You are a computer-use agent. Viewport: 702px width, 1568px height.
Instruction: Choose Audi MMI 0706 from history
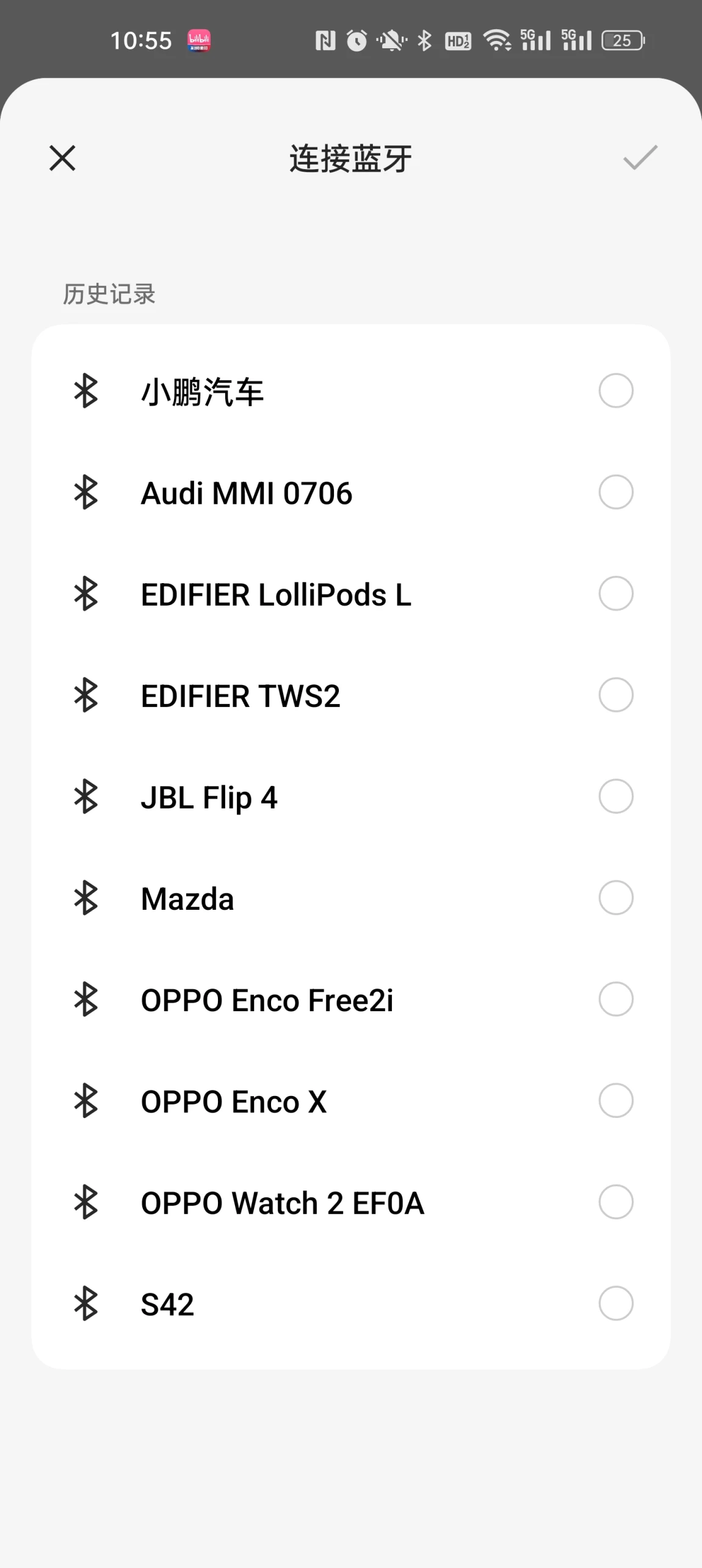(351, 492)
